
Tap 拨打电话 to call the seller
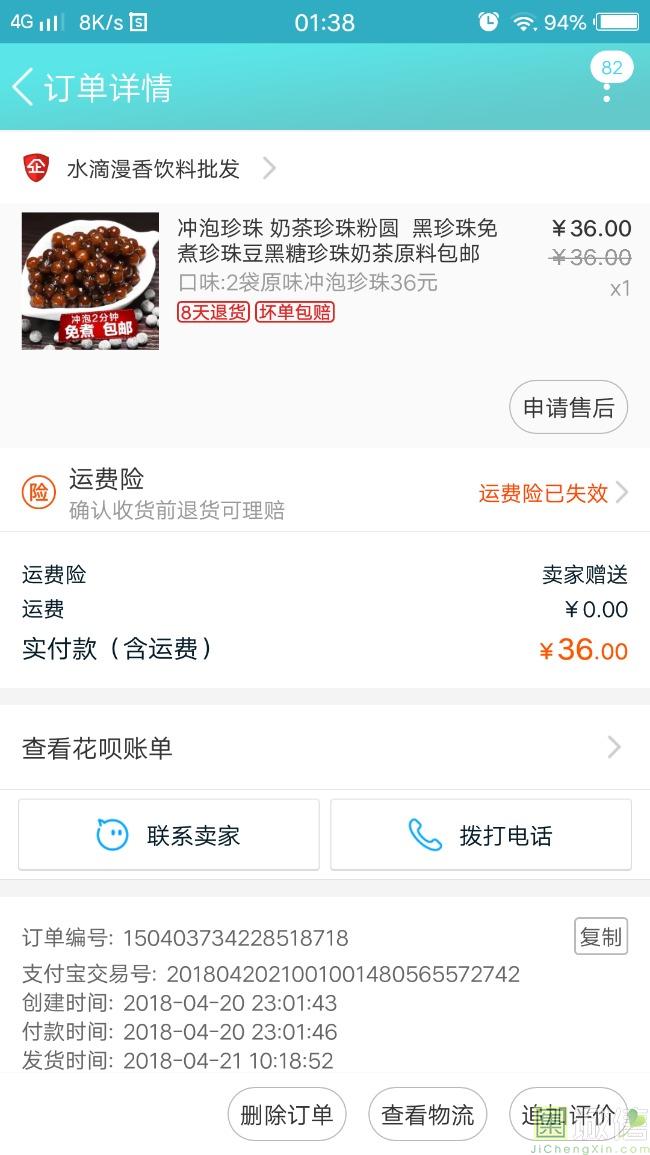[481, 835]
